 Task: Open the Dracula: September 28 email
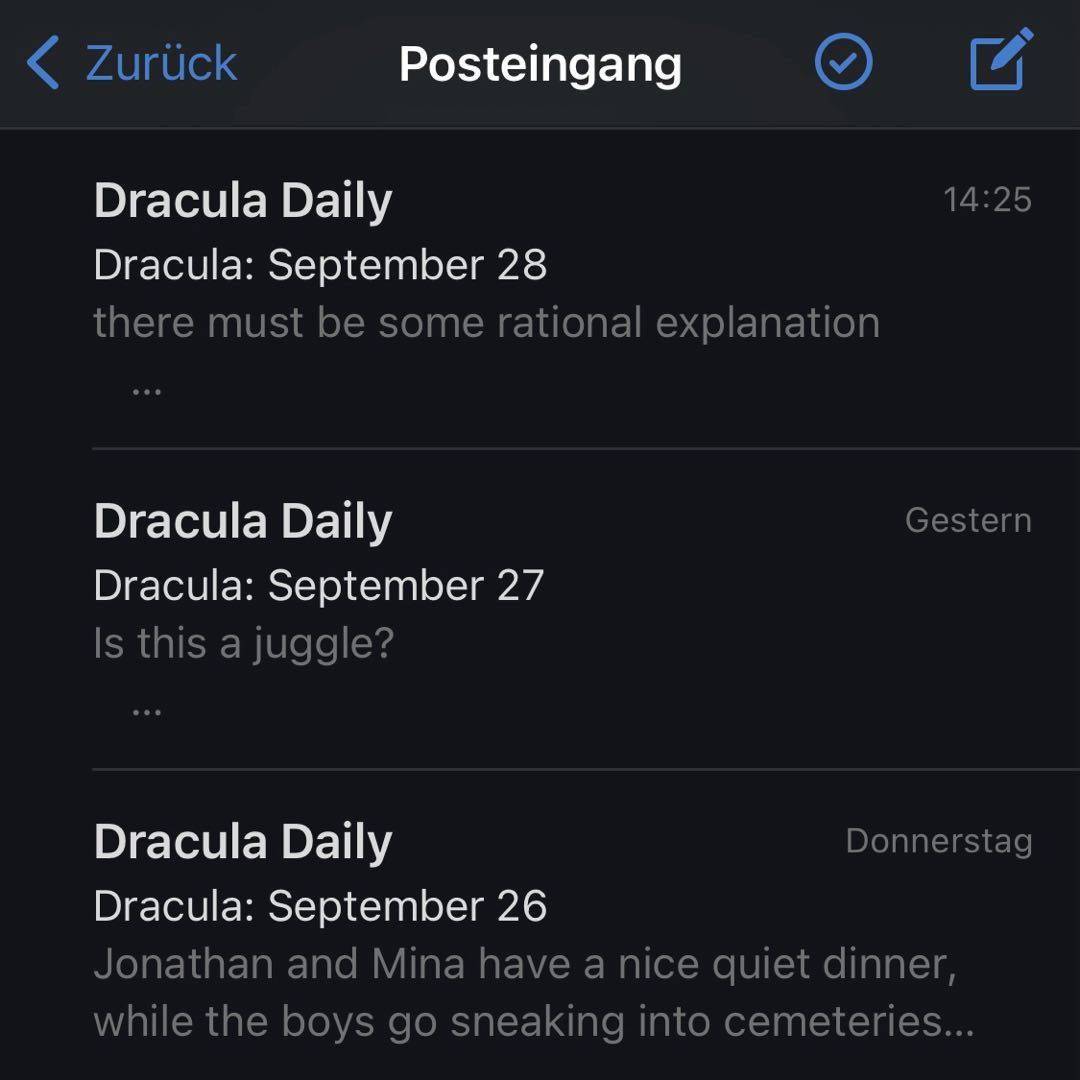560,290
